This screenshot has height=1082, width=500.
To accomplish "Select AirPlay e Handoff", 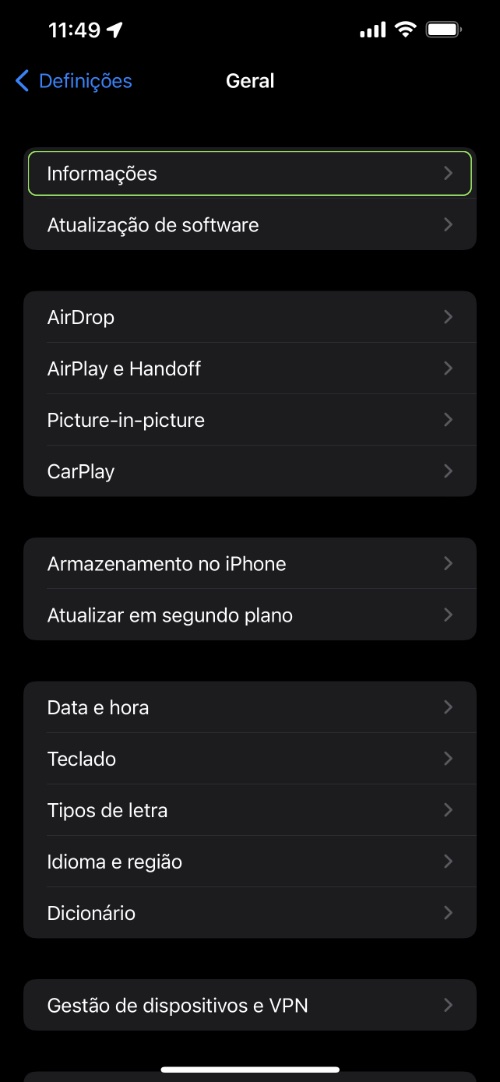I will pos(250,368).
